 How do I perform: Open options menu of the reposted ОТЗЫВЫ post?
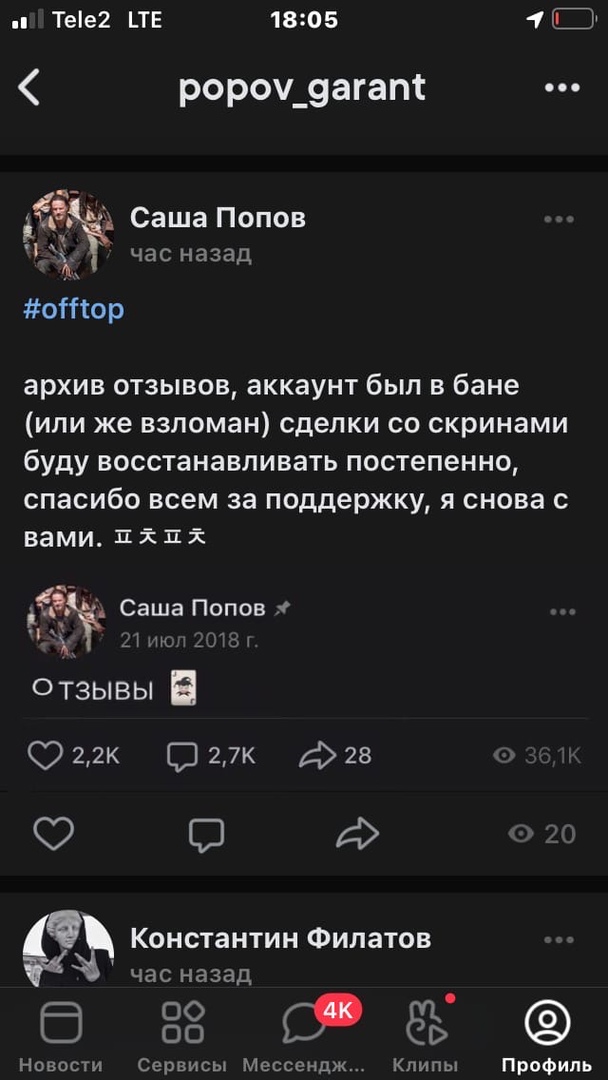pos(562,611)
